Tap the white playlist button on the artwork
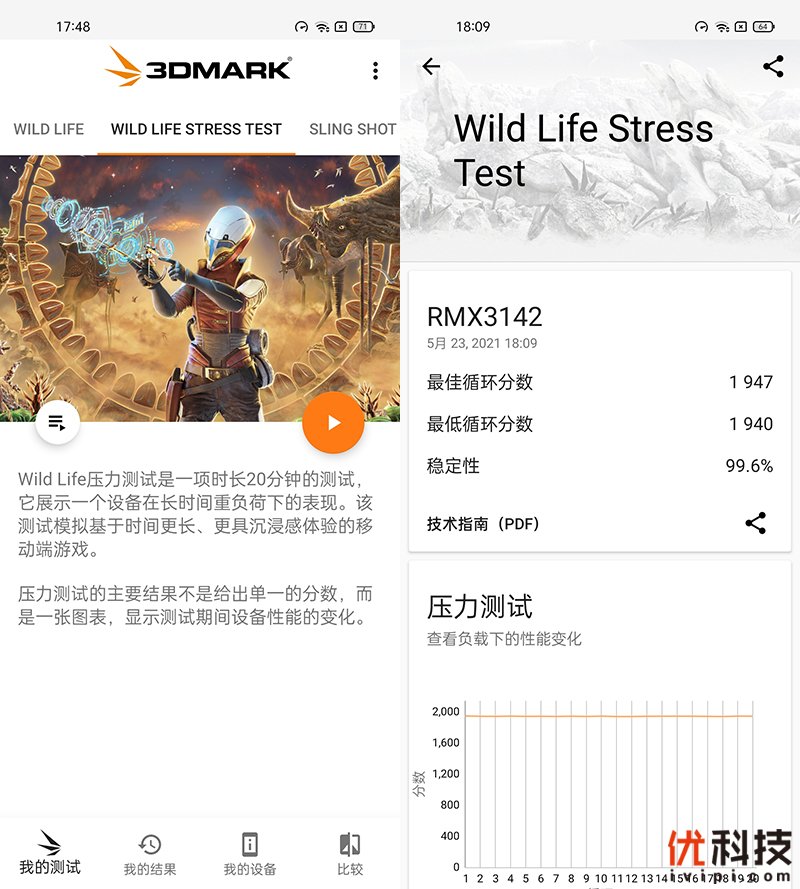 [58, 423]
